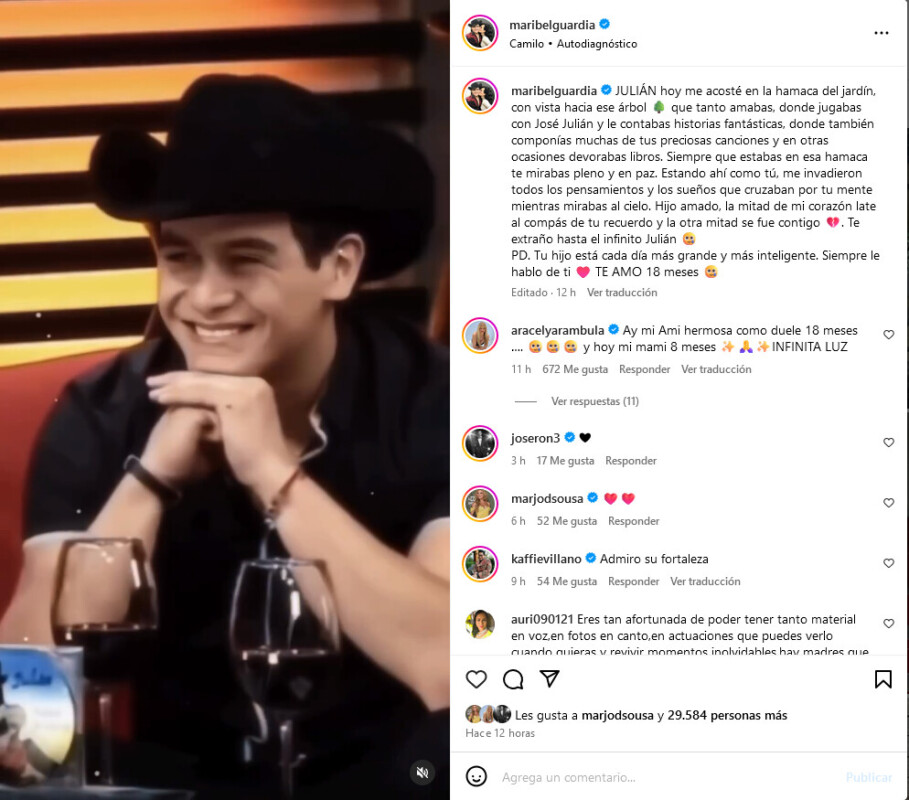Screen dimensions: 909x800
Task: Like aracelyarambula's comment
Action: (888, 335)
